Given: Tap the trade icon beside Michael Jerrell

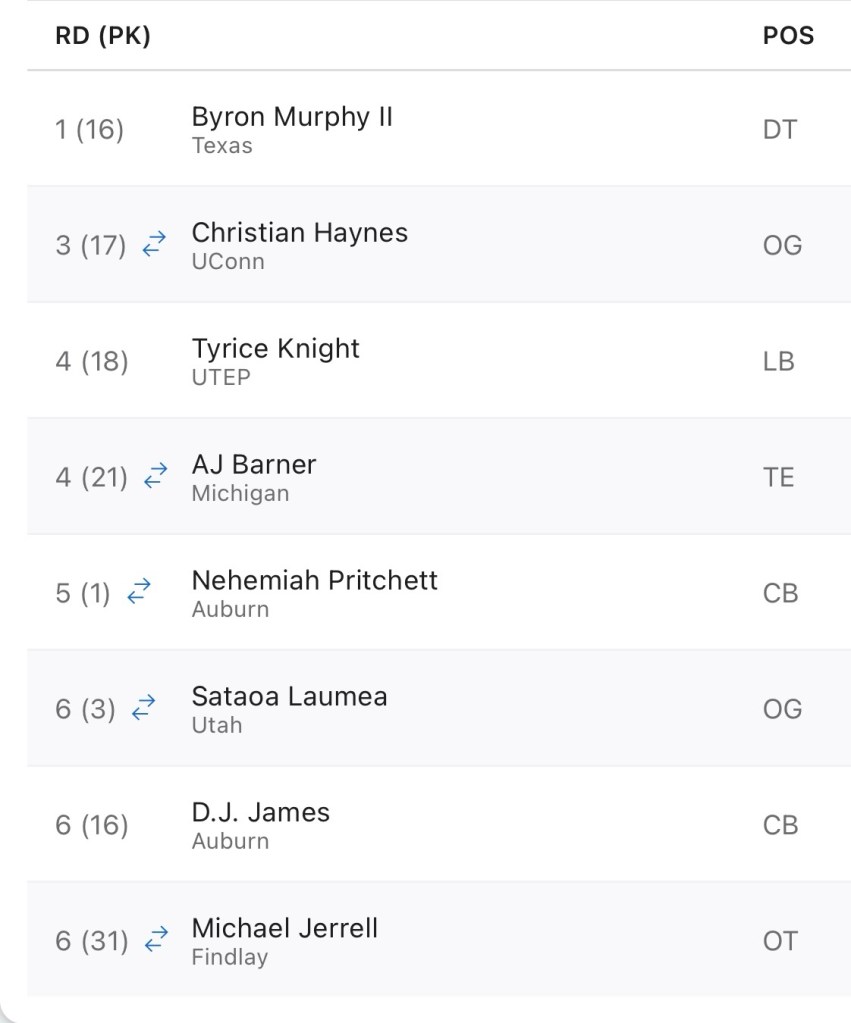Looking at the screenshot, I should (x=154, y=941).
